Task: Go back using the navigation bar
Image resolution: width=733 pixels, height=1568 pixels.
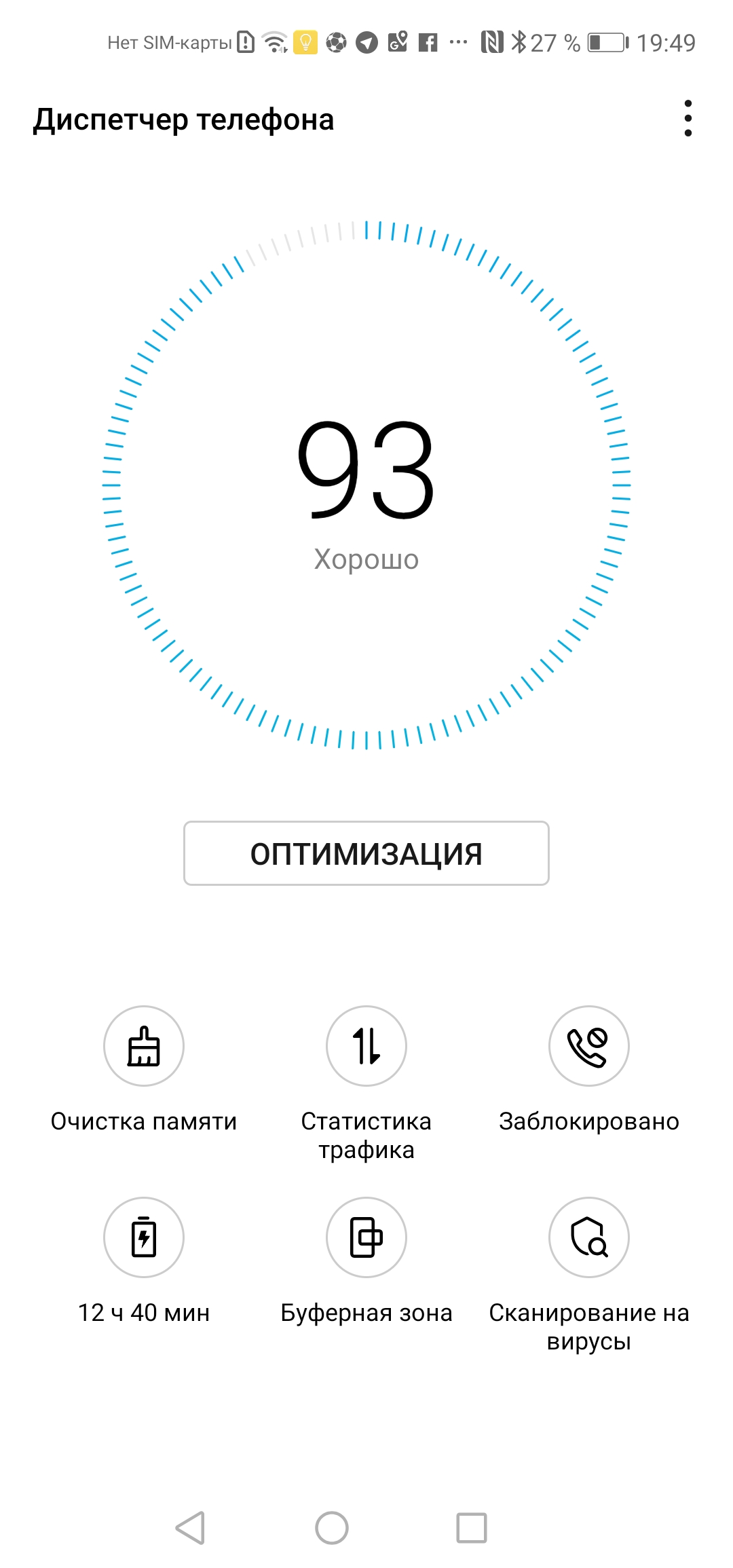Action: [191, 1528]
